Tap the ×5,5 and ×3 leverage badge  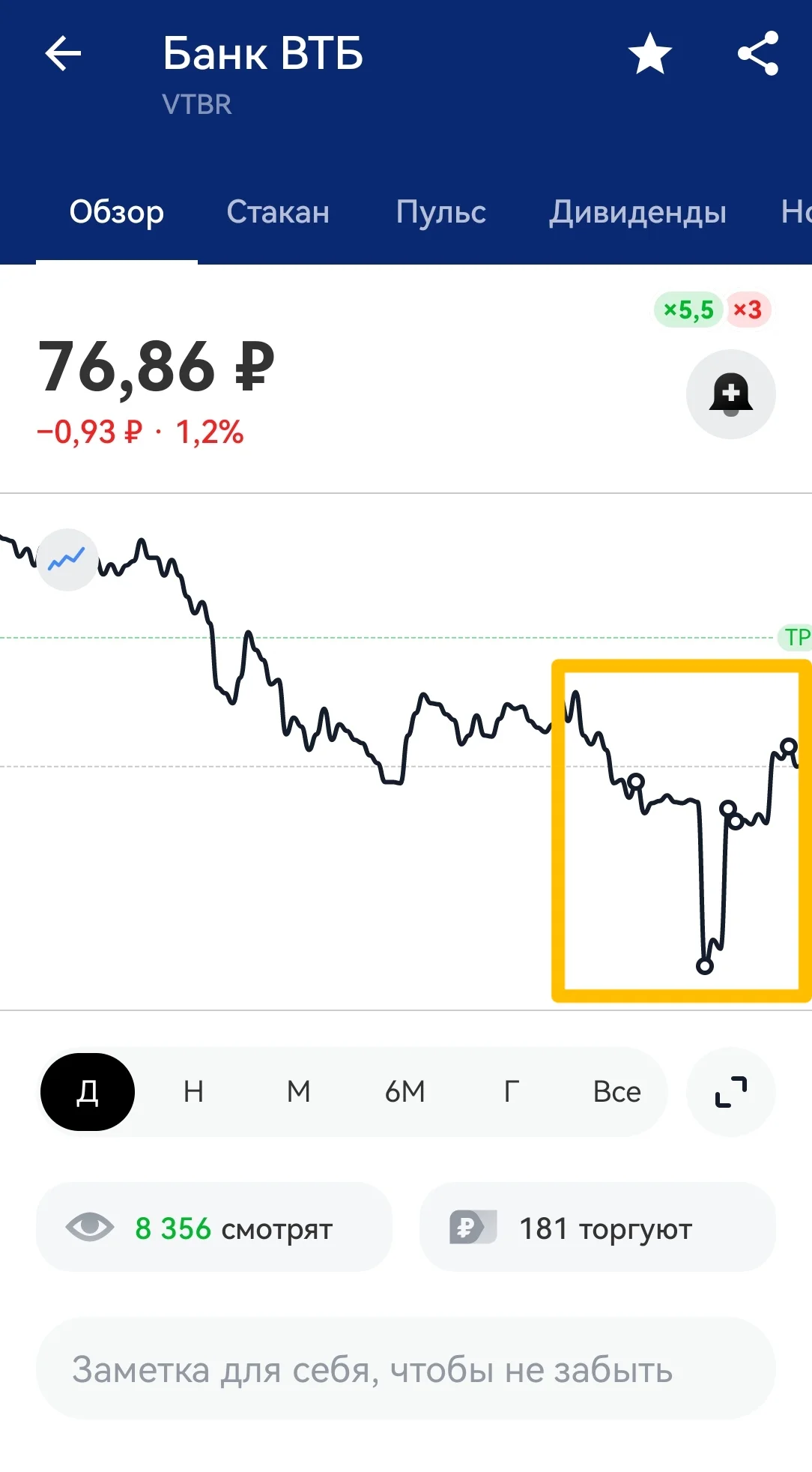pos(712,310)
